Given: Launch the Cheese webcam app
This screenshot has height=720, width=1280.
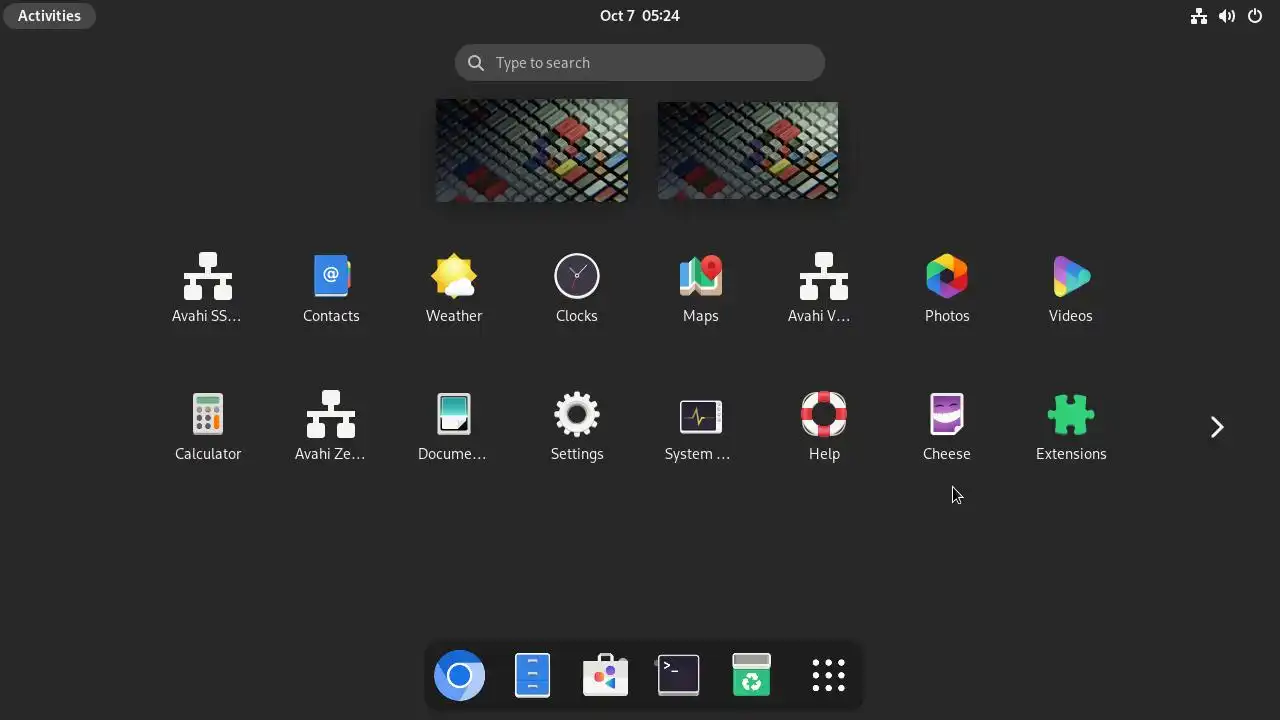Looking at the screenshot, I should point(947,426).
